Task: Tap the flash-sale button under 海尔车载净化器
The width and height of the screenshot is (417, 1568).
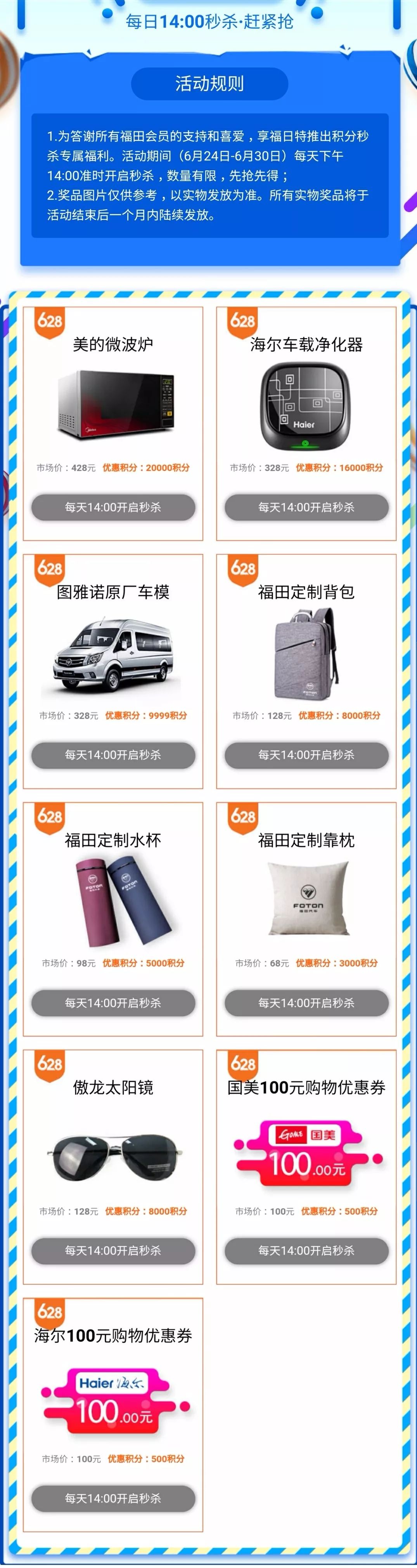Action: coord(306,507)
